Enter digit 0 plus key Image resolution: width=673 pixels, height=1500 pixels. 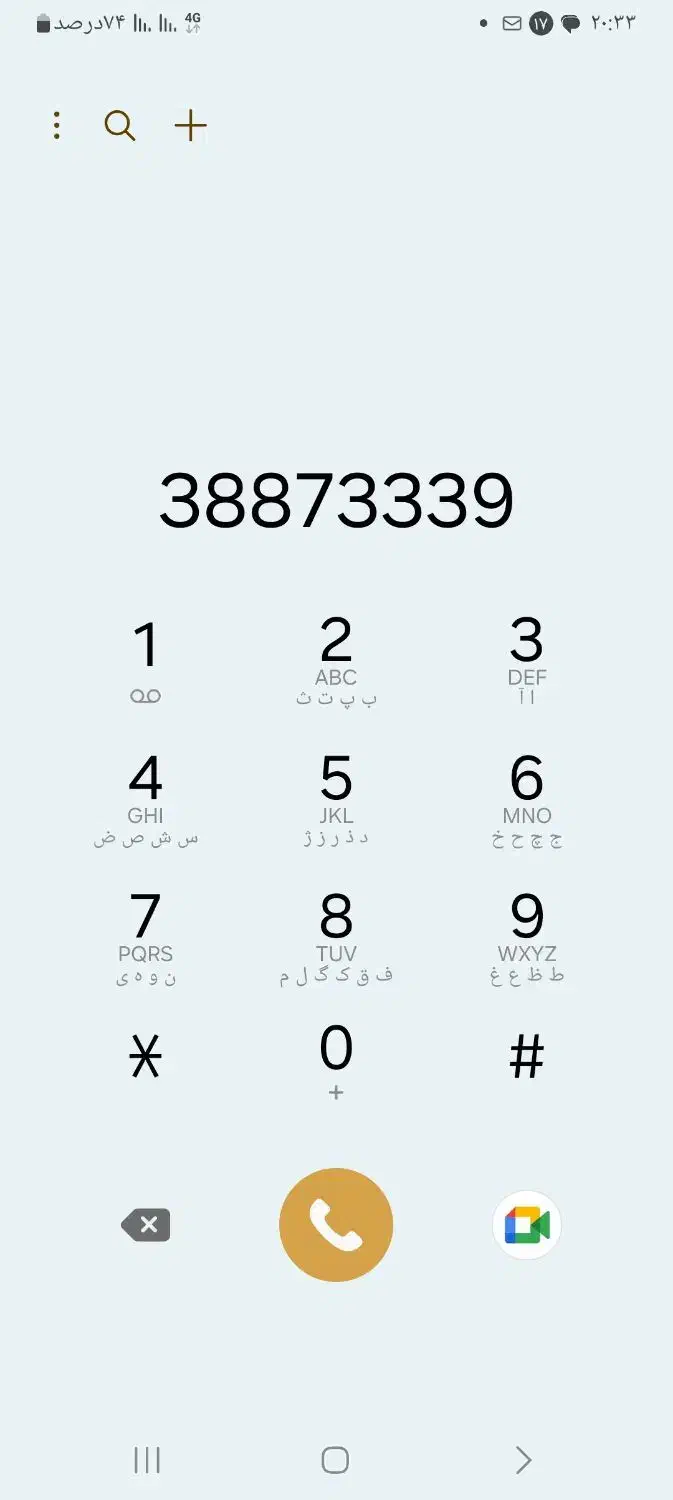tap(336, 1060)
